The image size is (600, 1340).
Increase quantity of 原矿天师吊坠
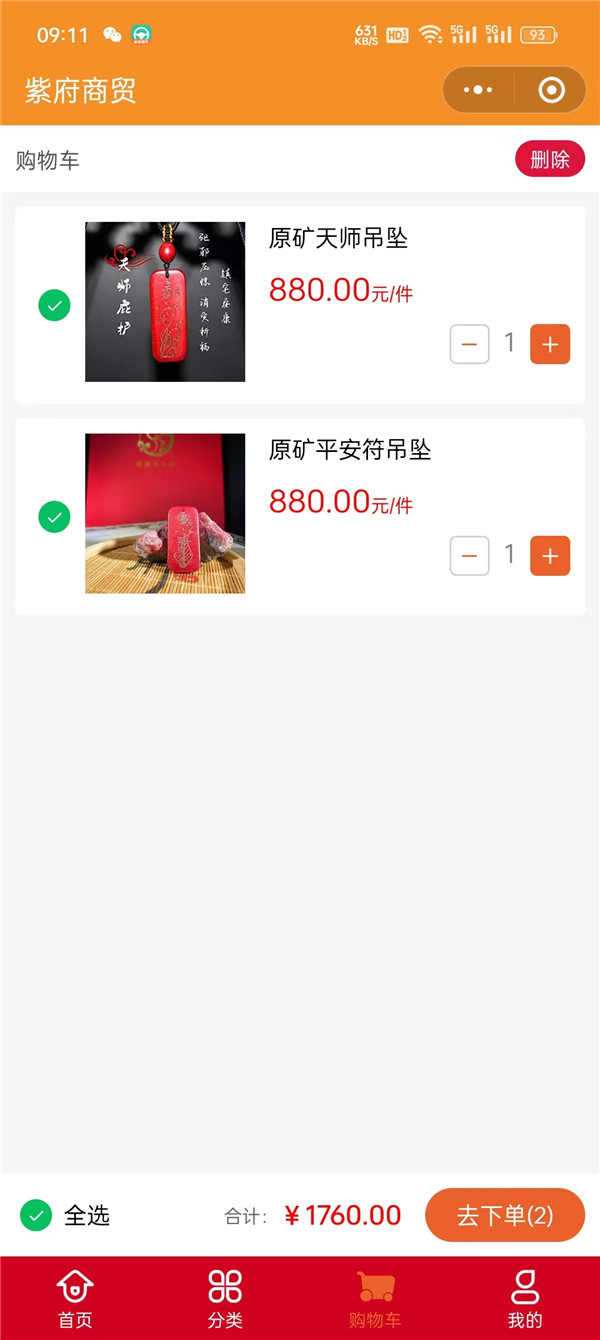click(x=550, y=344)
